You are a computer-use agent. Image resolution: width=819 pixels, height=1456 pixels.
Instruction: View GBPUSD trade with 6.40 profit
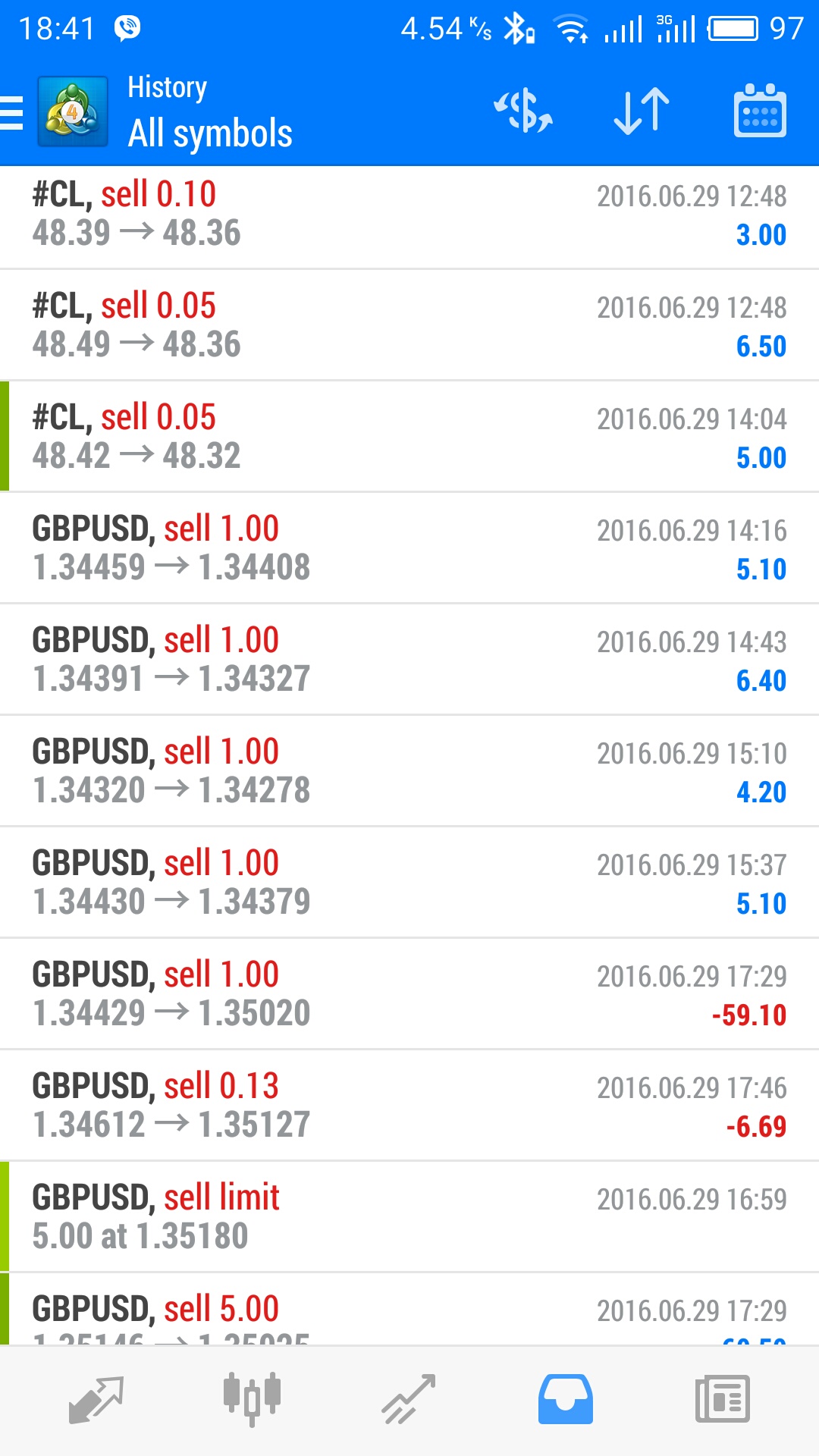[409, 660]
